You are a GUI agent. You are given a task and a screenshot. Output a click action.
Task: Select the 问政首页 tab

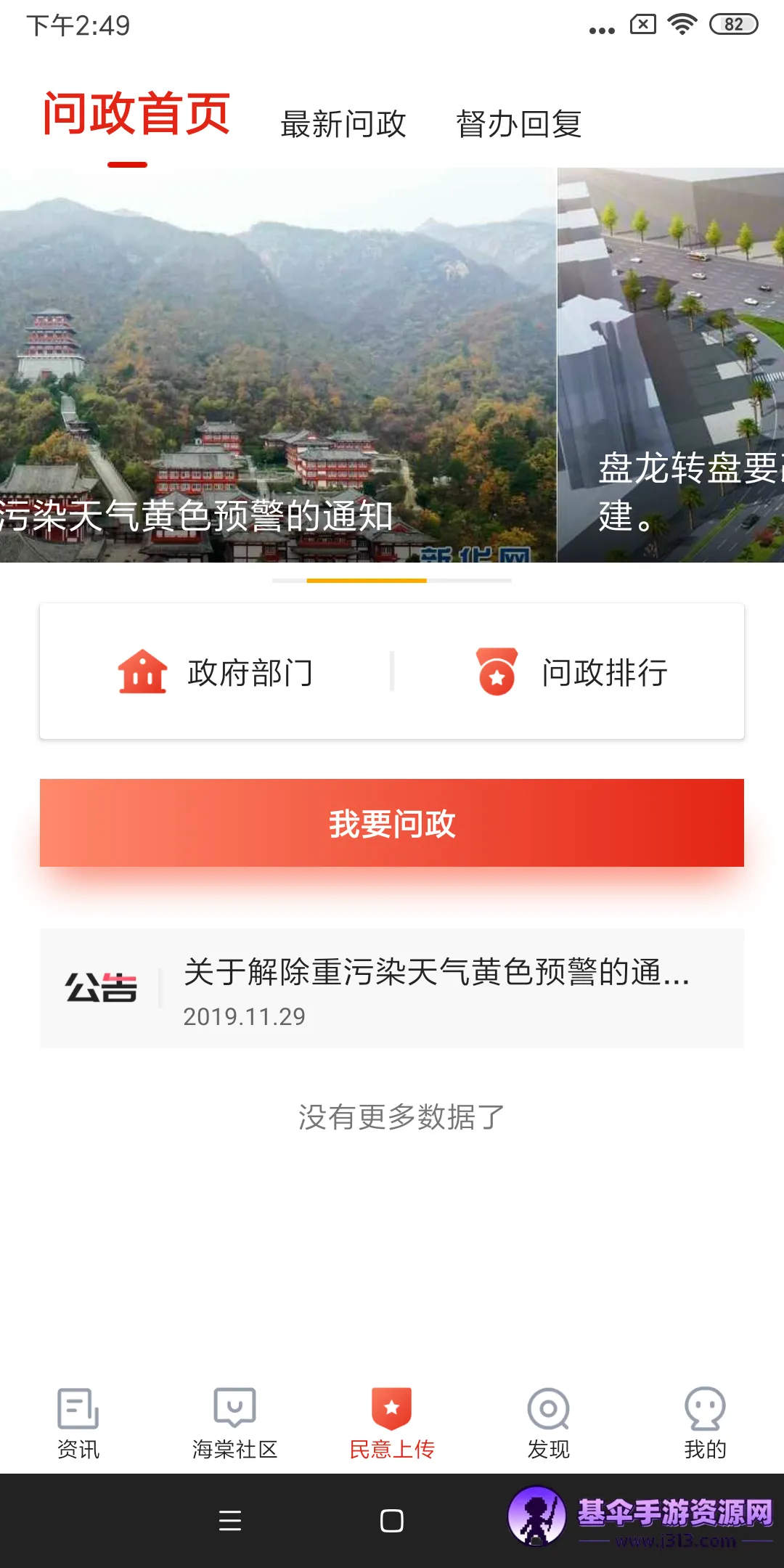pos(136,115)
